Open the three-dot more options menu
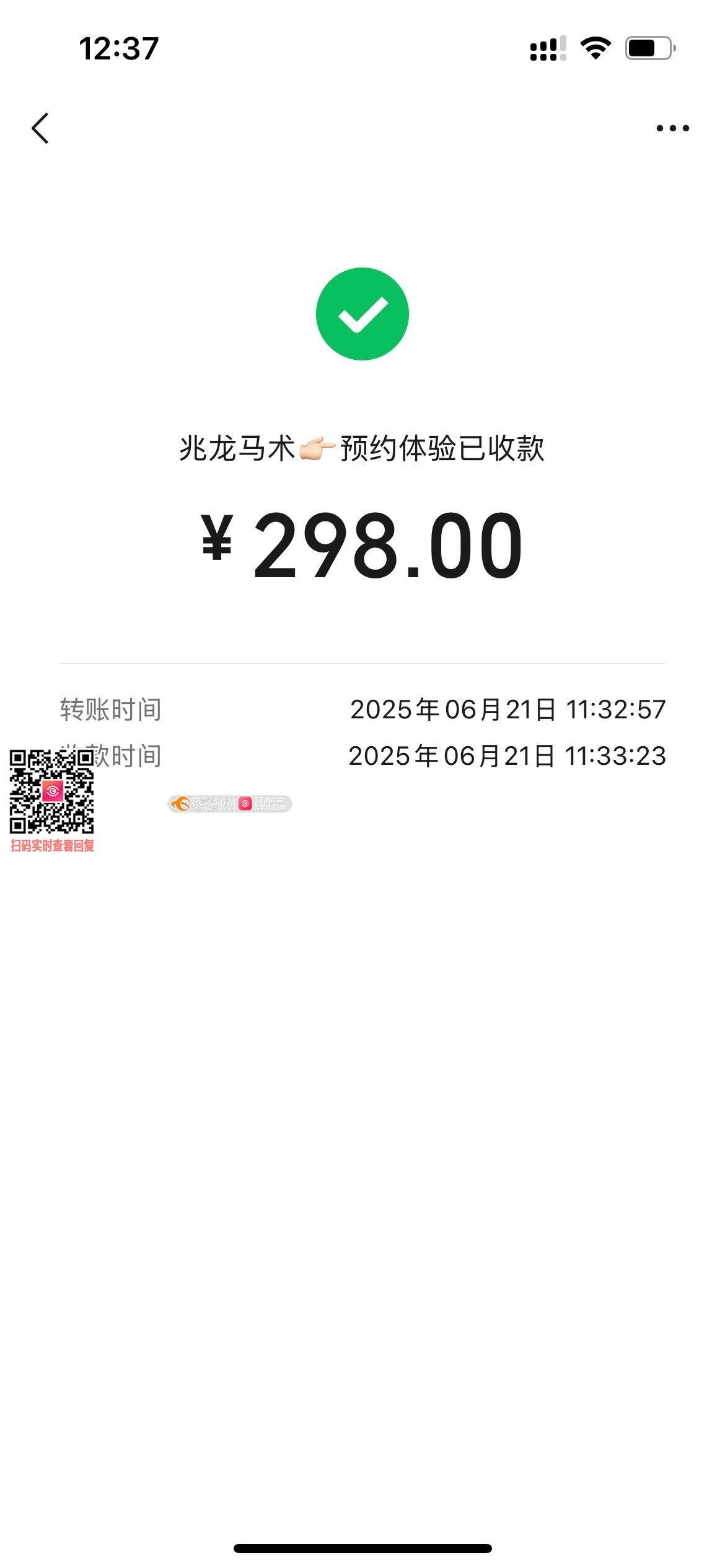This screenshot has height=1568, width=725. click(672, 128)
